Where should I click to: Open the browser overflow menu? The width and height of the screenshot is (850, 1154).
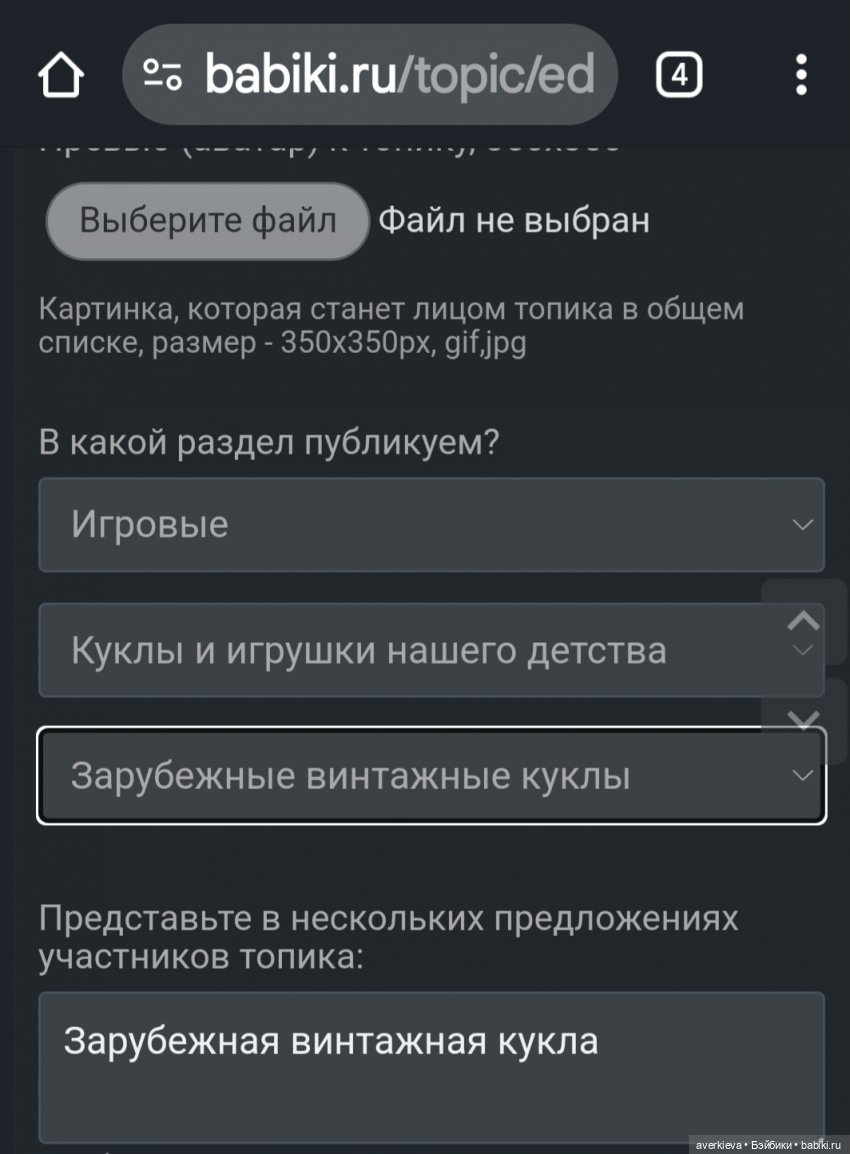[801, 75]
